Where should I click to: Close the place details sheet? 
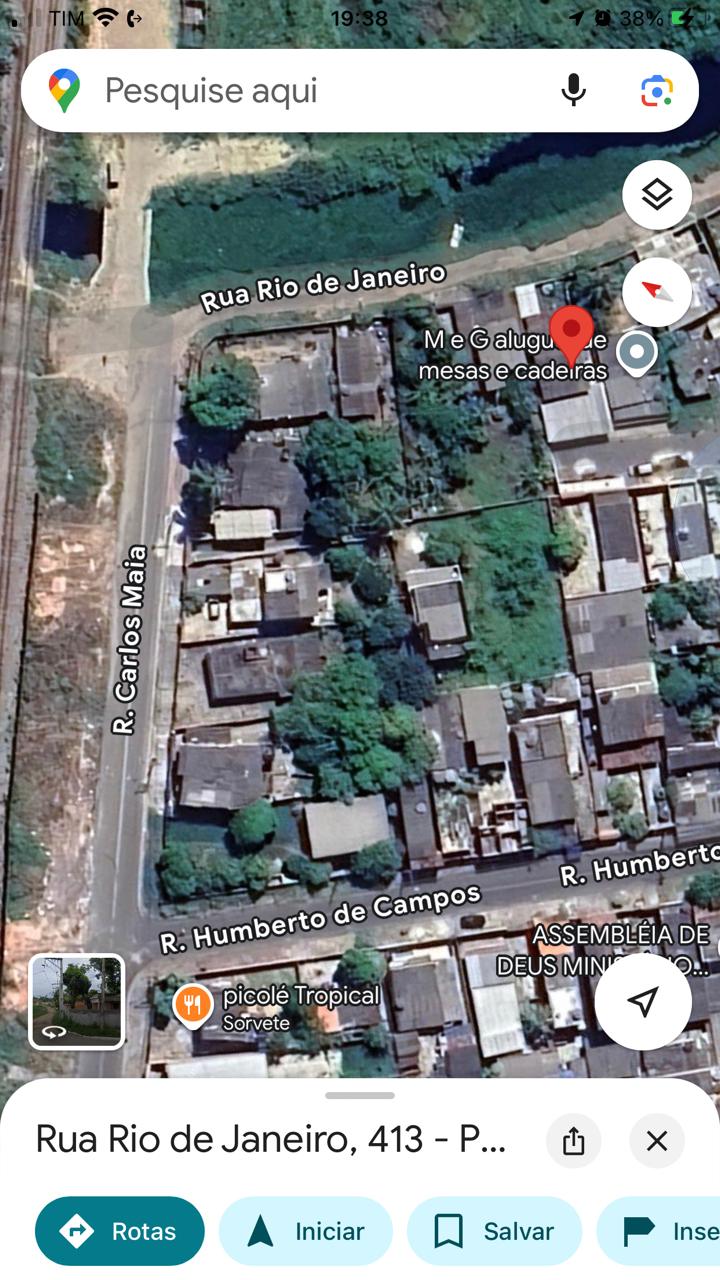(657, 1141)
